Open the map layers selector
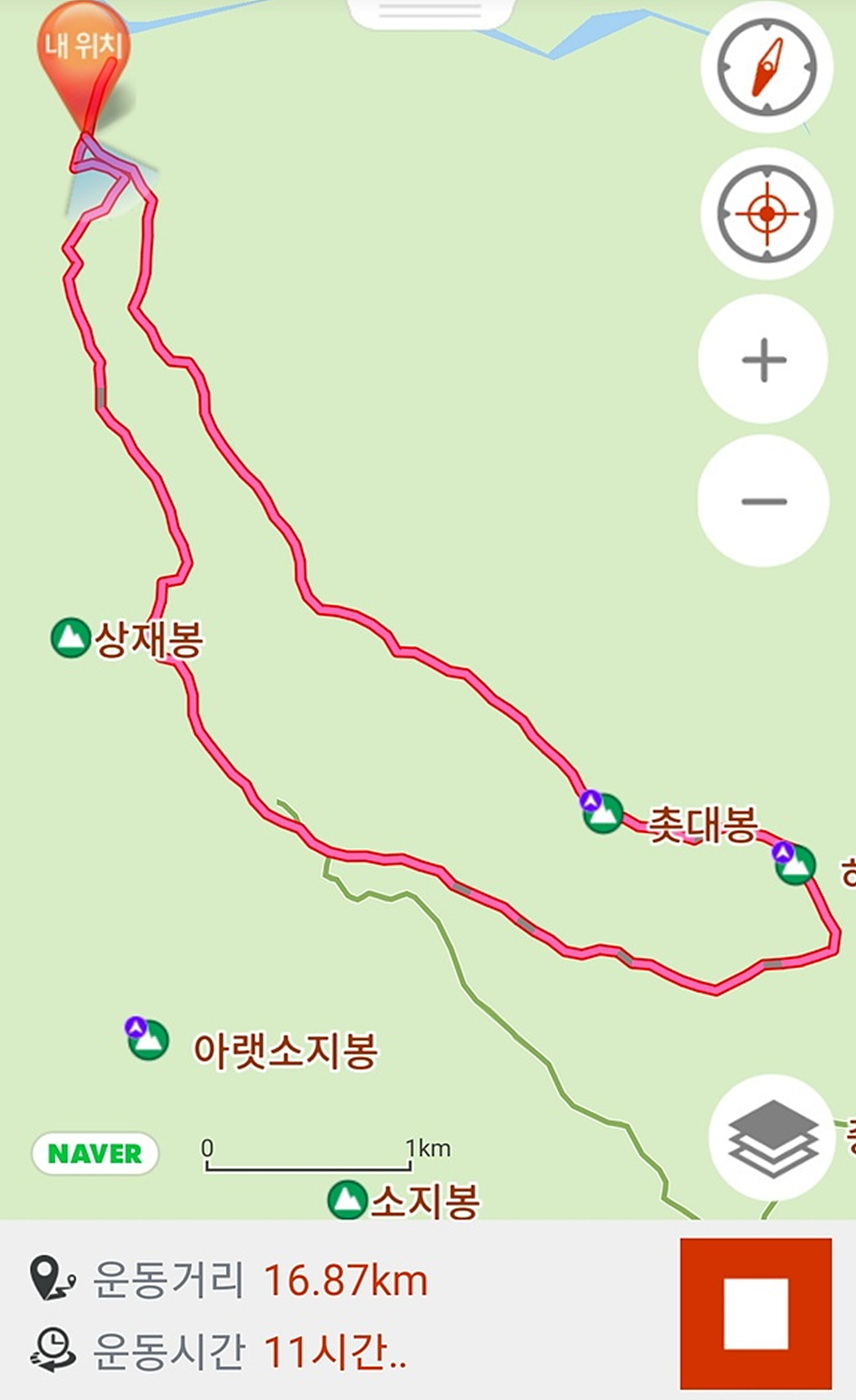This screenshot has height=1400, width=856. tap(772, 1137)
